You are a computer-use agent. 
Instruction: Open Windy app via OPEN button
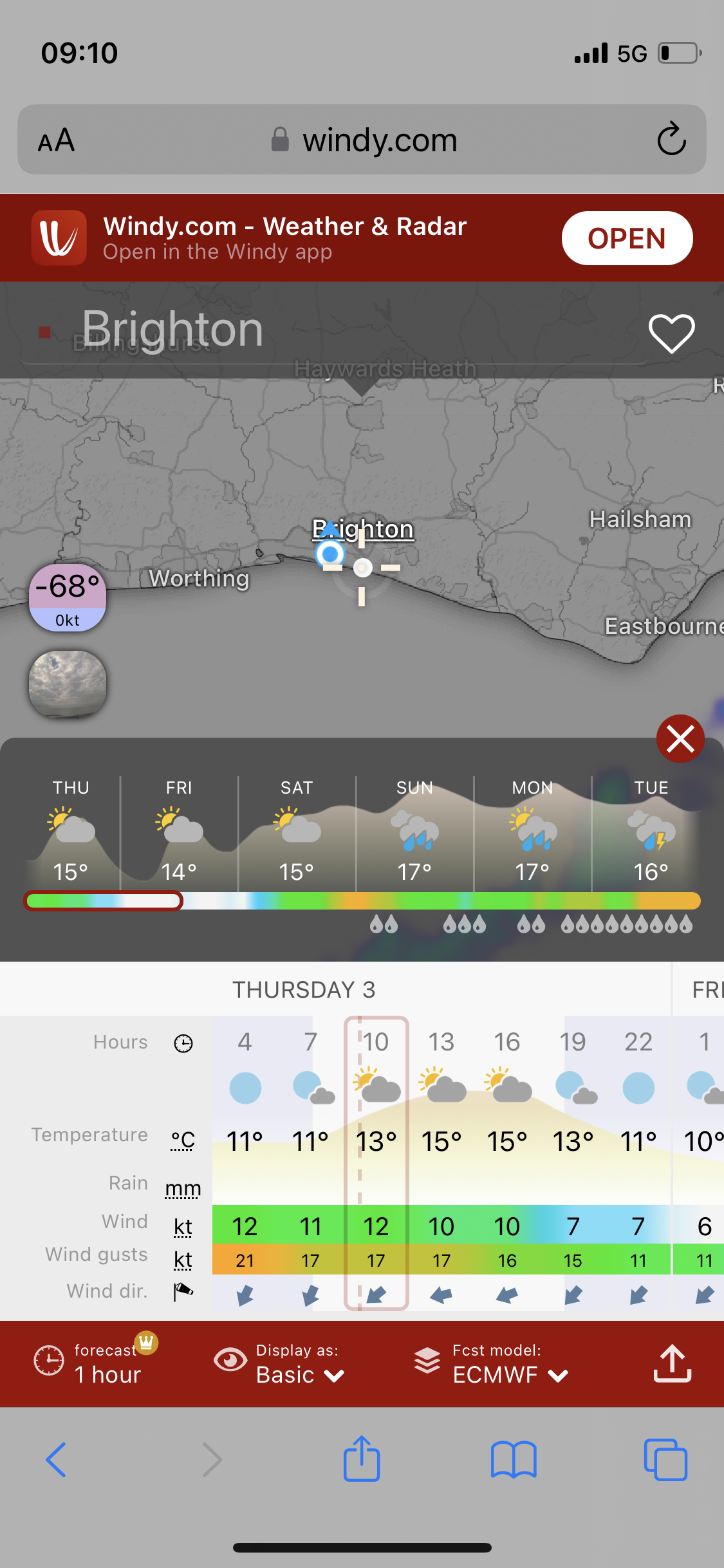pos(626,238)
